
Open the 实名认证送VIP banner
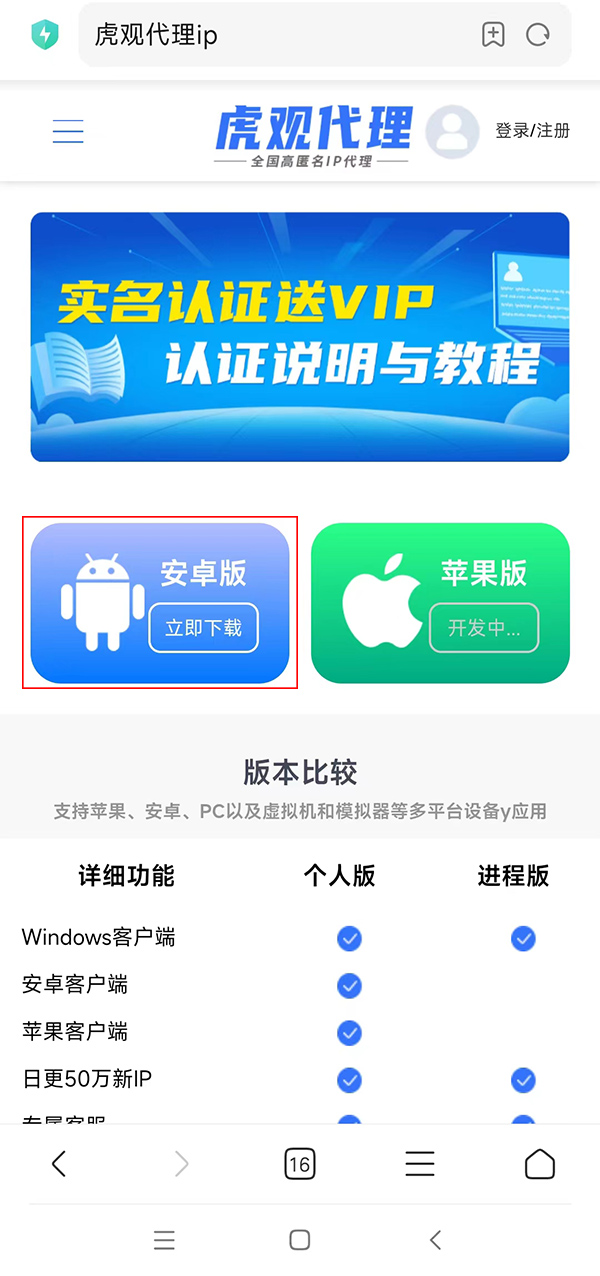coord(300,336)
